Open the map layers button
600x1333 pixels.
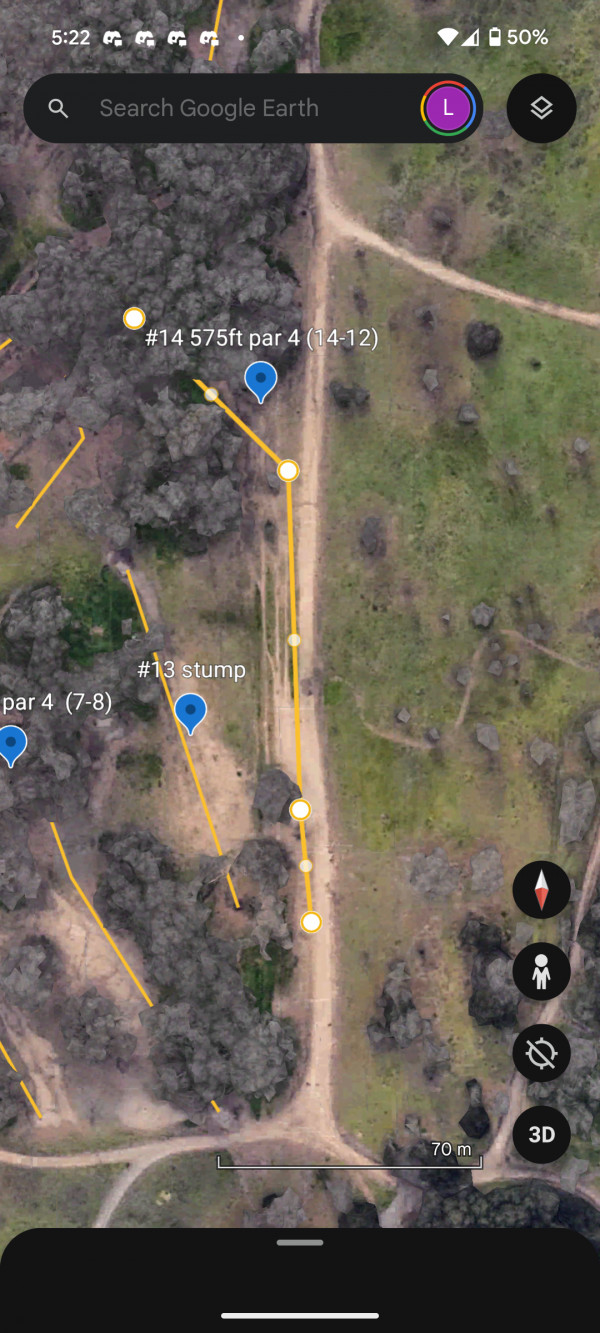pyautogui.click(x=541, y=108)
